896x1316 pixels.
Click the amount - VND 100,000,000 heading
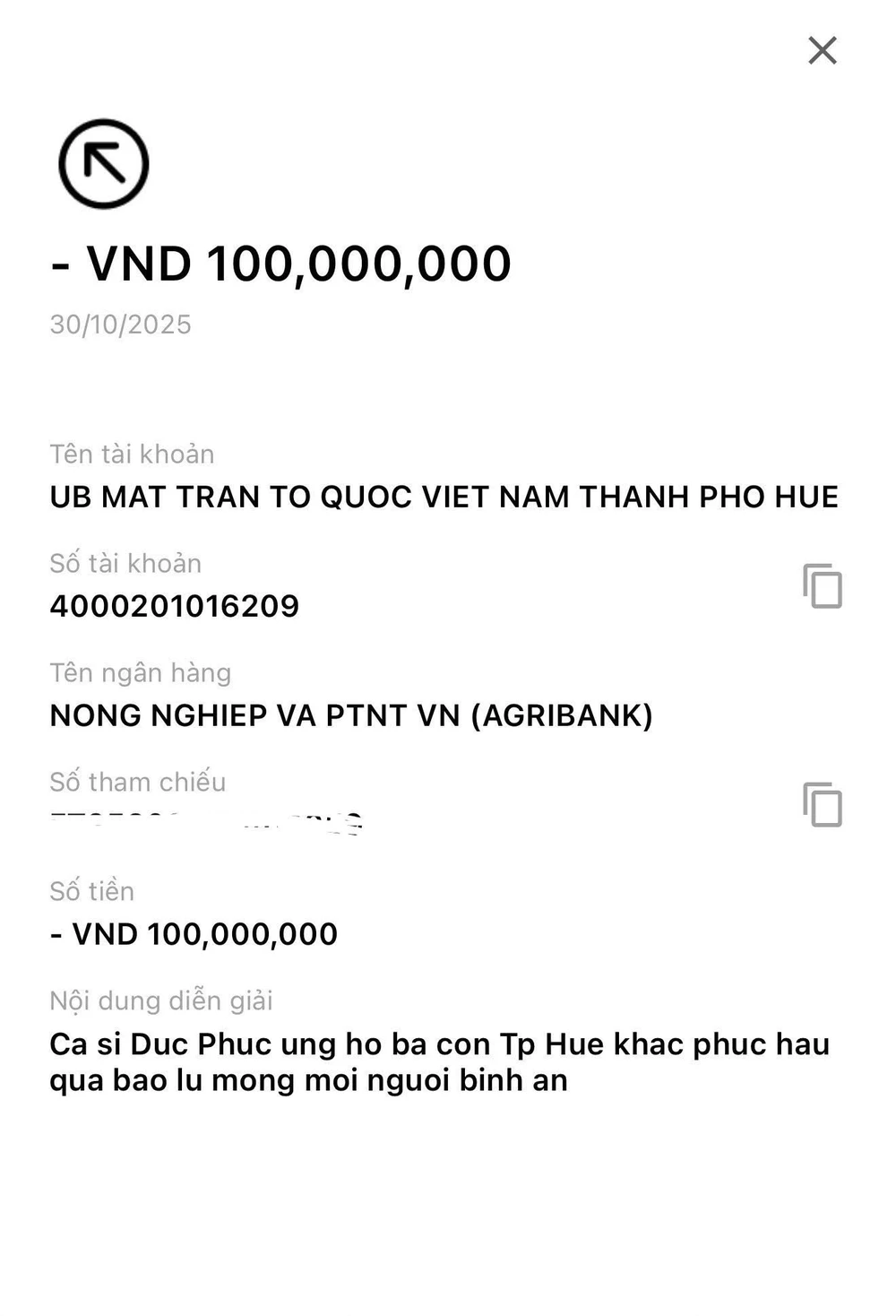[x=280, y=264]
